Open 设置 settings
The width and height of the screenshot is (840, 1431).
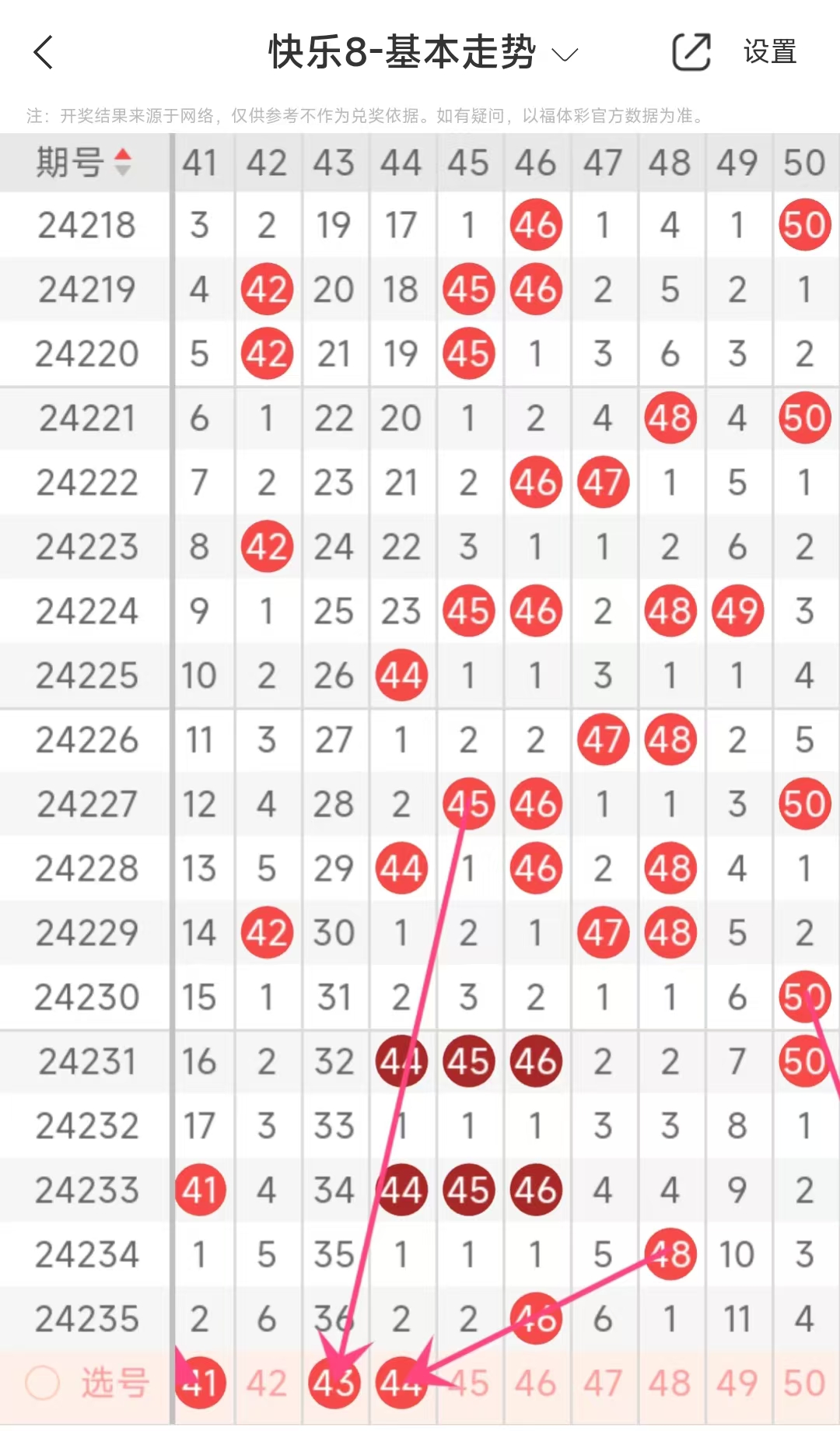coord(769,53)
